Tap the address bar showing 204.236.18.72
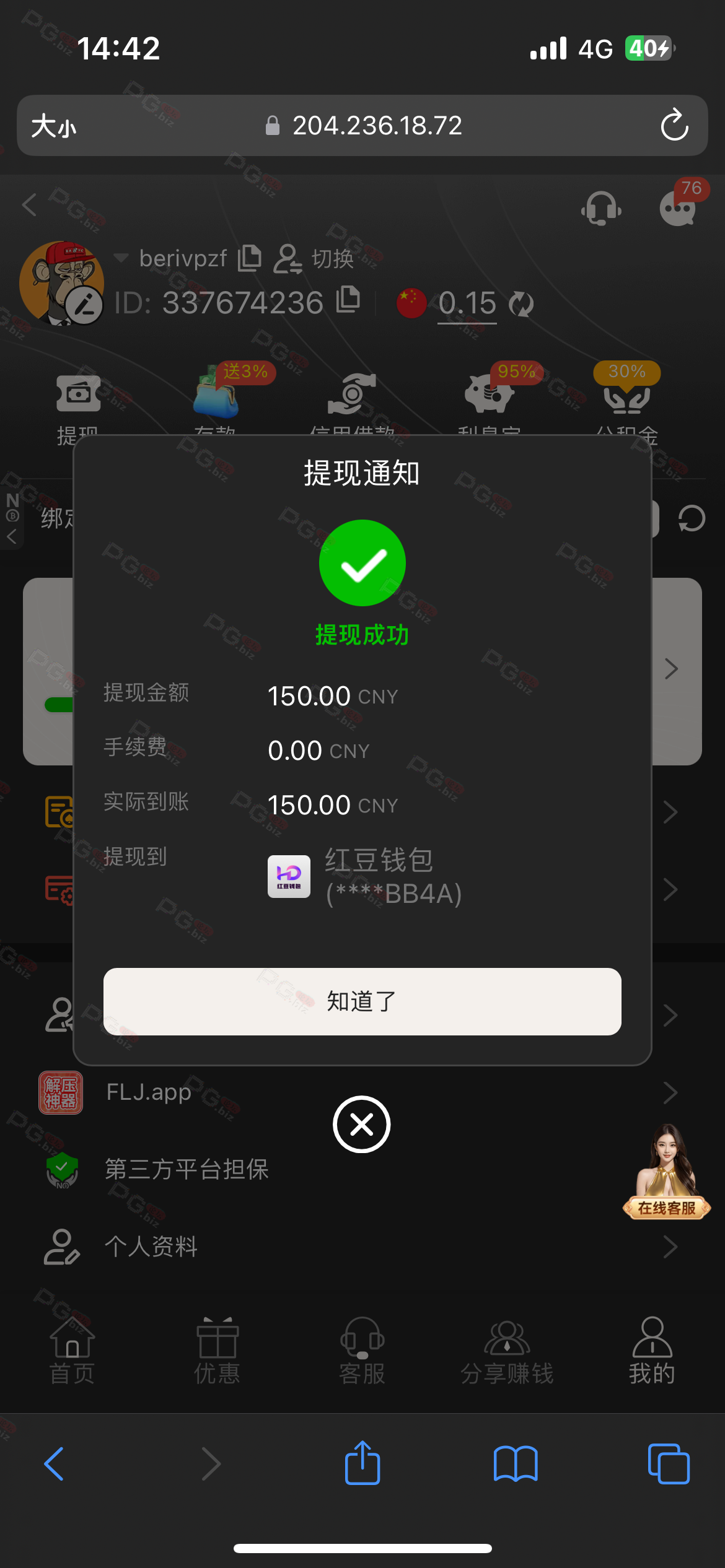 377,126
